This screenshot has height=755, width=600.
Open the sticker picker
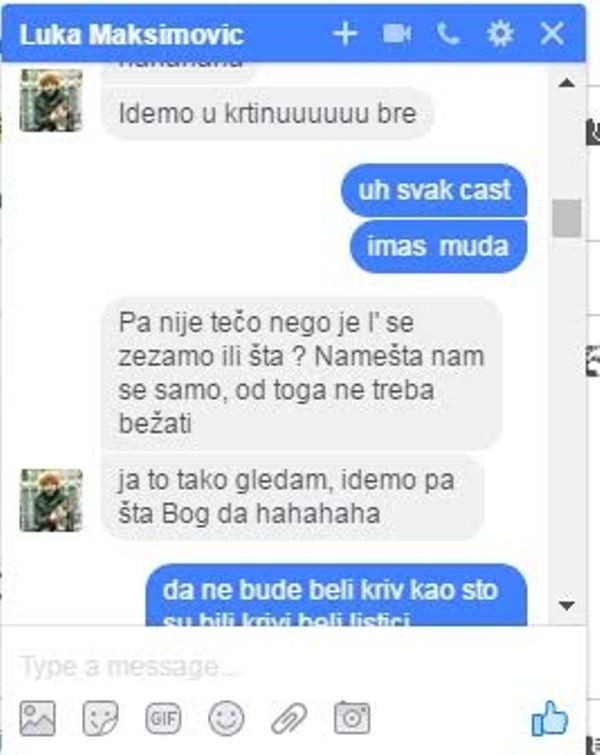tap(100, 718)
